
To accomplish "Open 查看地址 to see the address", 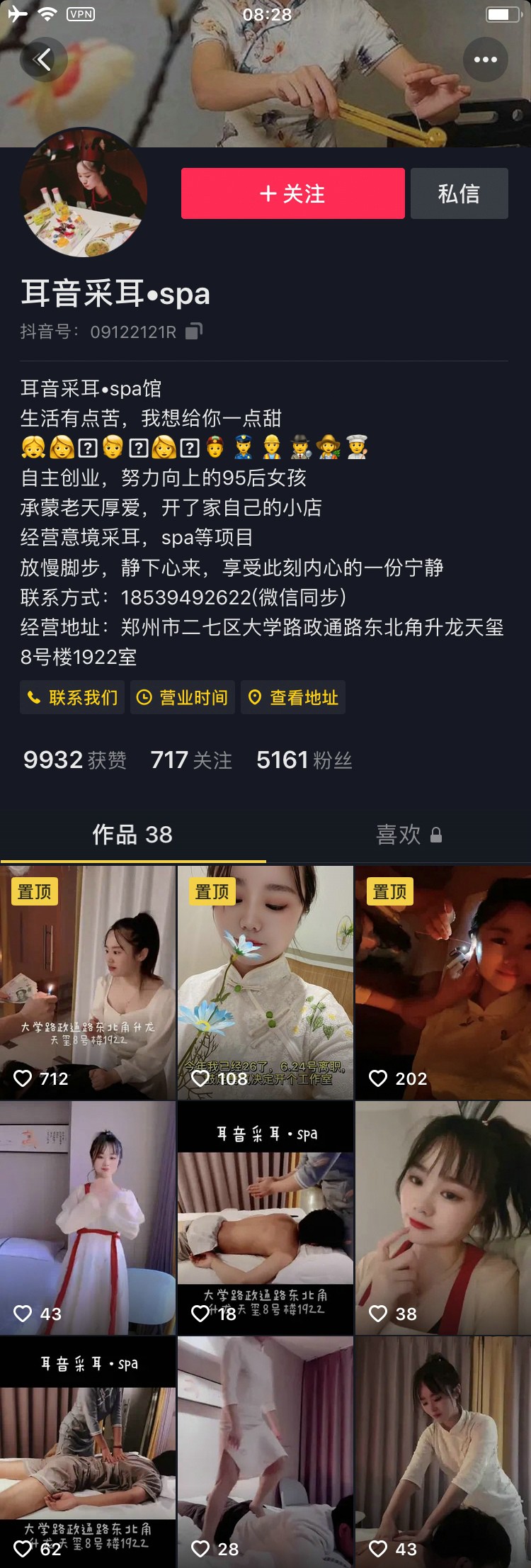I will coord(293,698).
